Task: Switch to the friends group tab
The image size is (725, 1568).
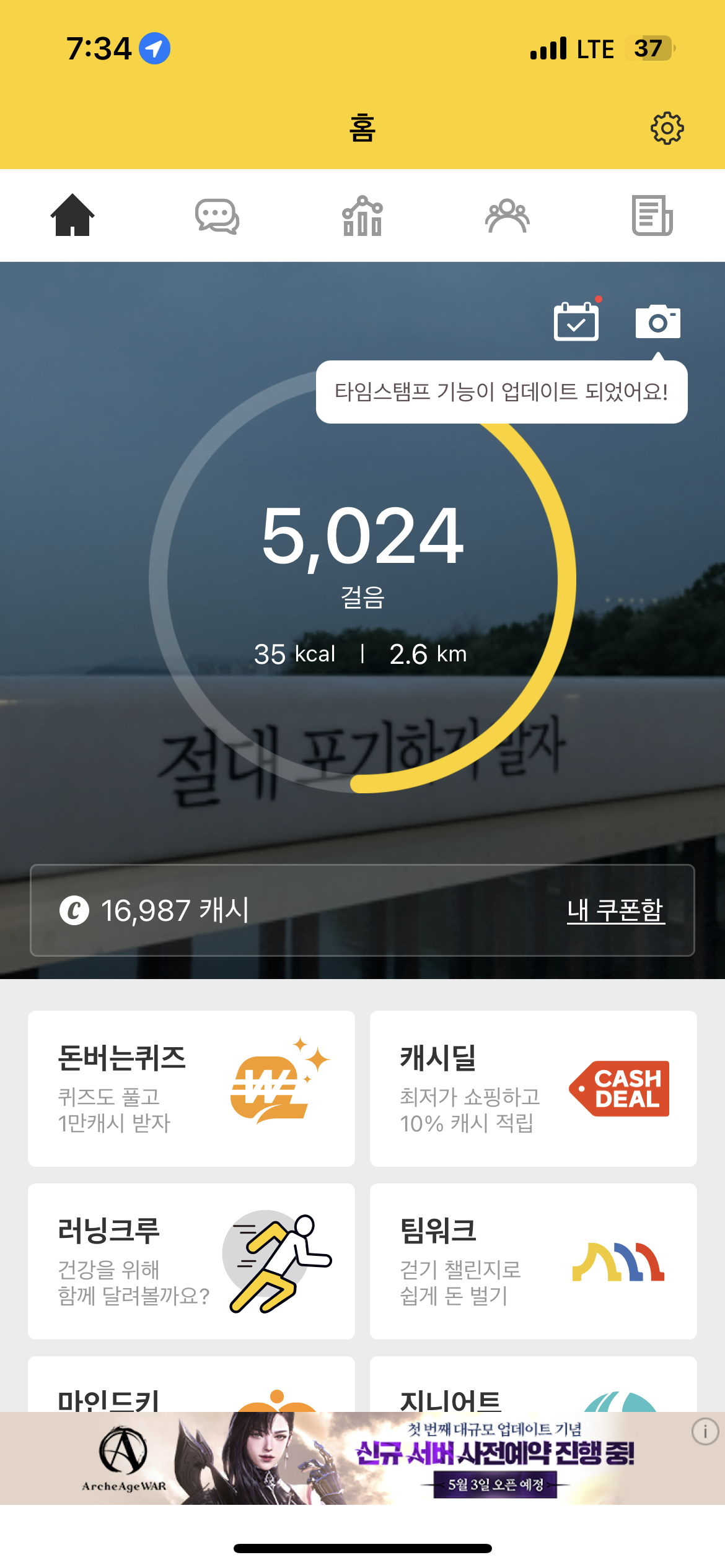Action: point(507,216)
